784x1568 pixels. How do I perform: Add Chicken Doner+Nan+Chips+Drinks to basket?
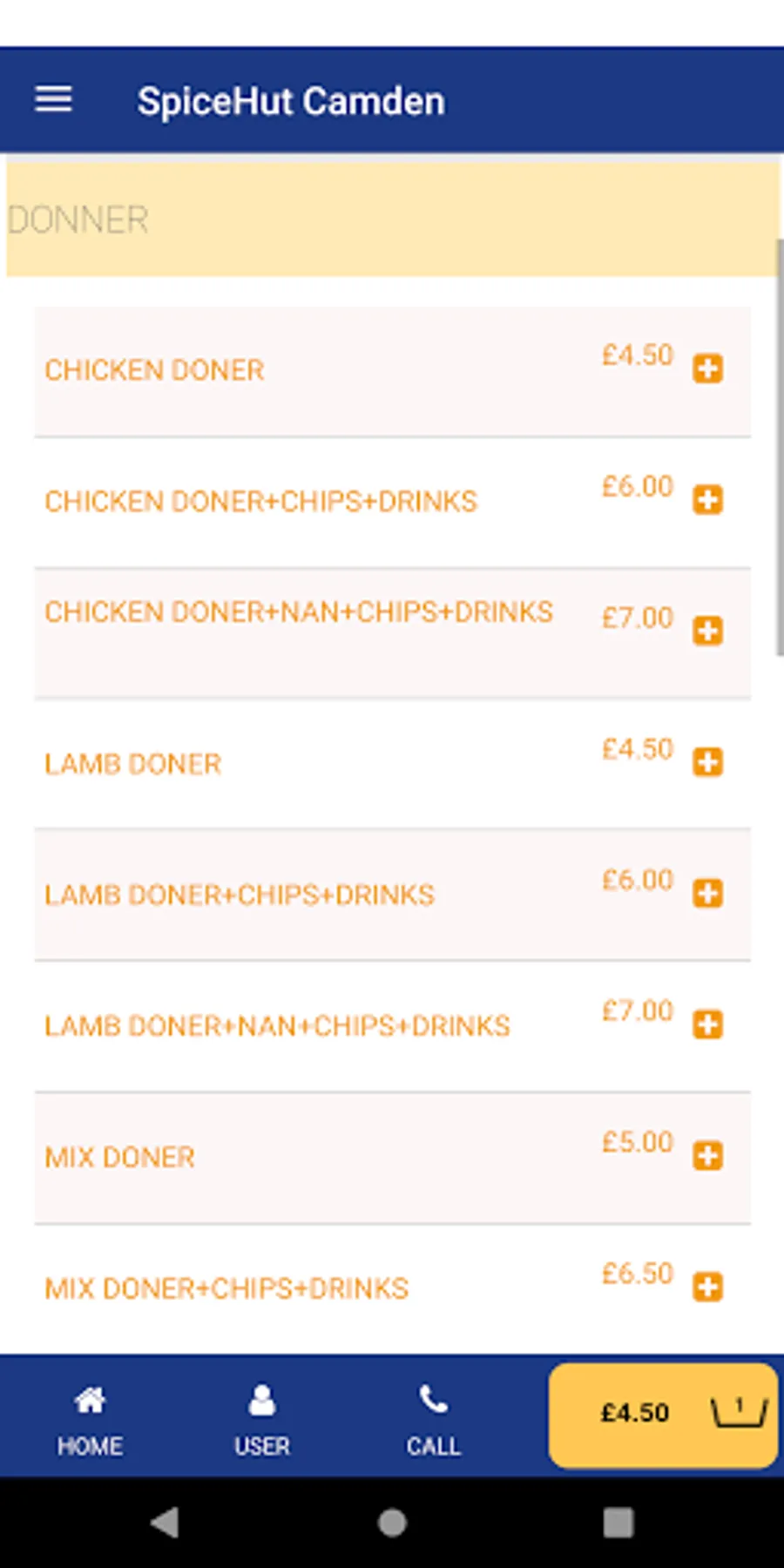click(707, 631)
